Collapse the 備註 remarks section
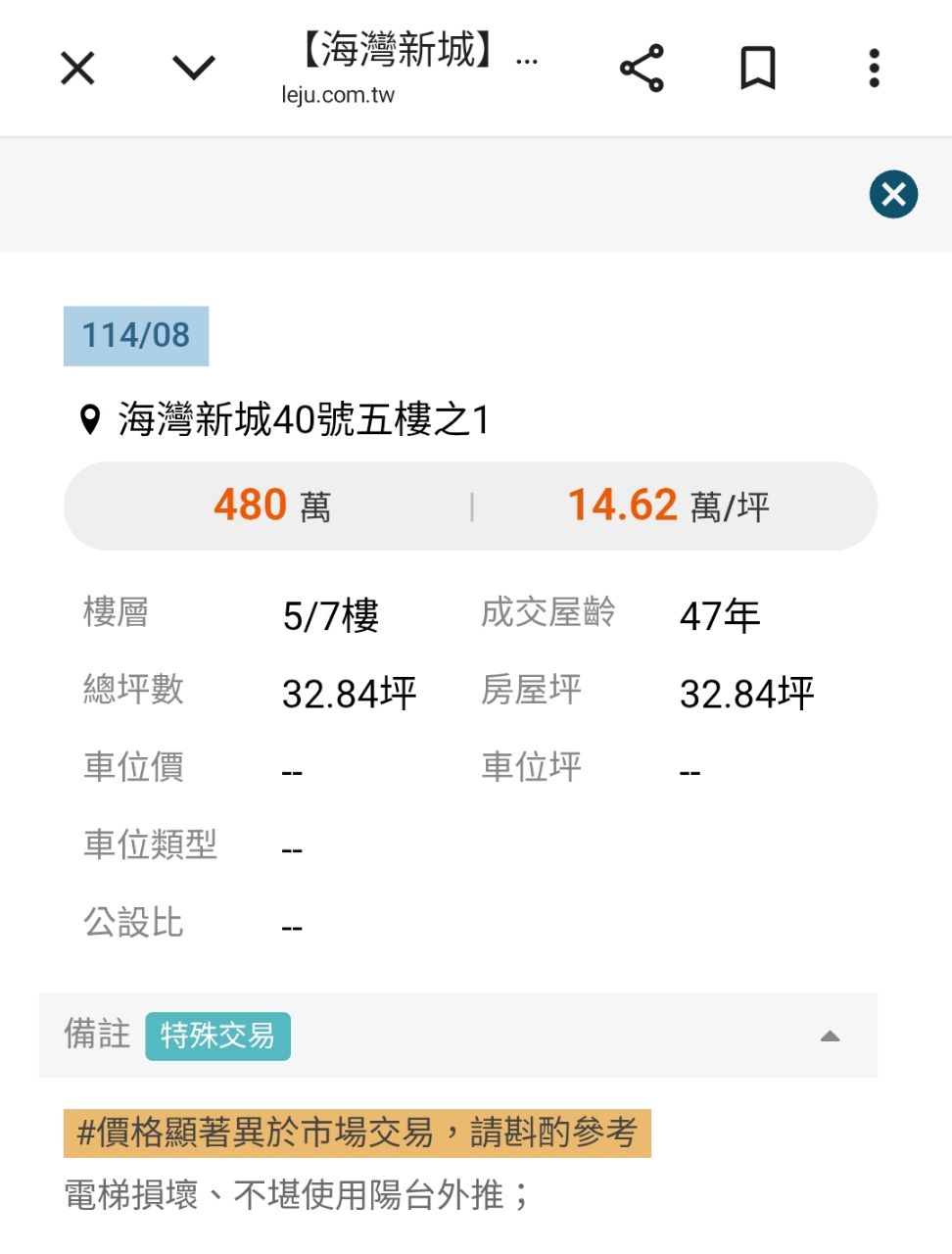The image size is (952, 1254). point(830,1037)
